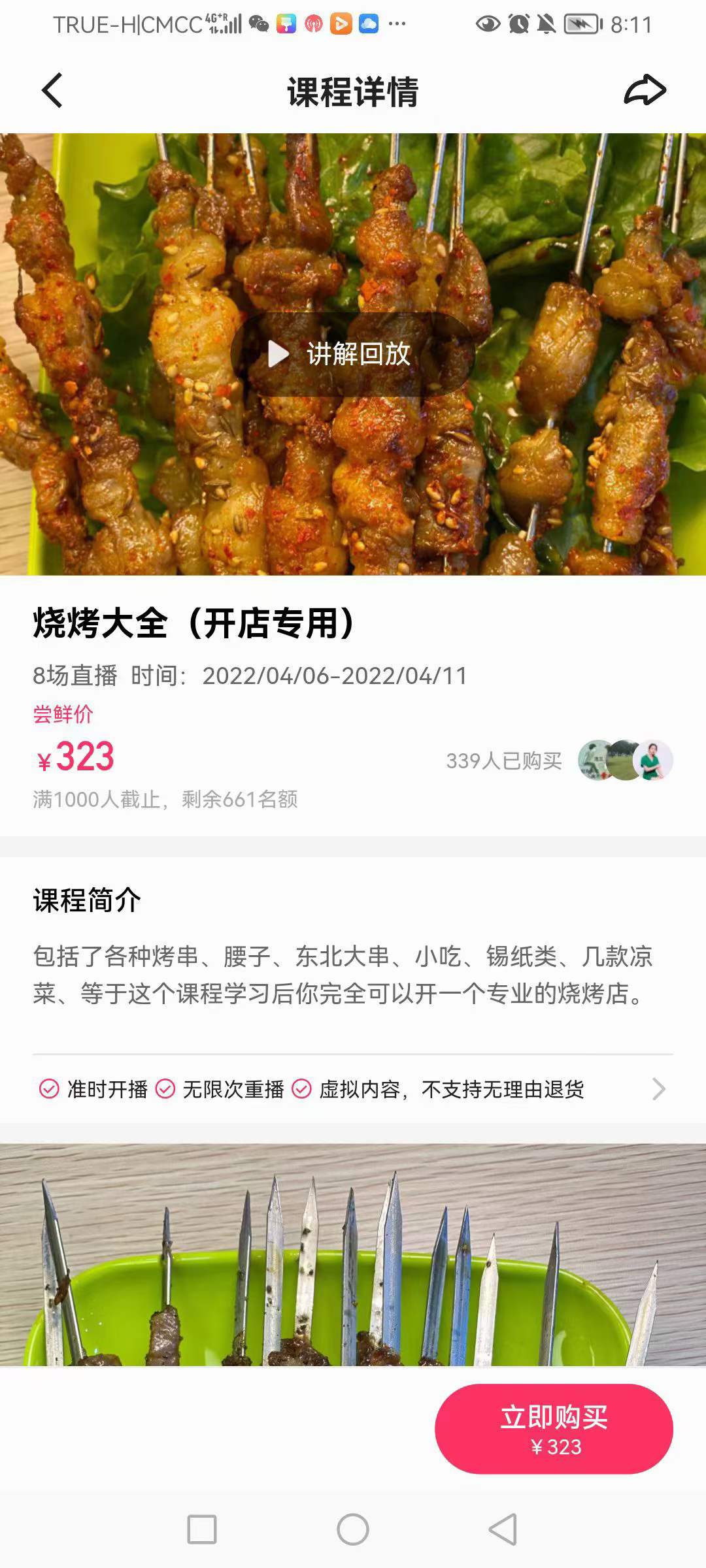The width and height of the screenshot is (706, 1568).
Task: Tap the WeChat icon in the status bar
Action: 258,23
